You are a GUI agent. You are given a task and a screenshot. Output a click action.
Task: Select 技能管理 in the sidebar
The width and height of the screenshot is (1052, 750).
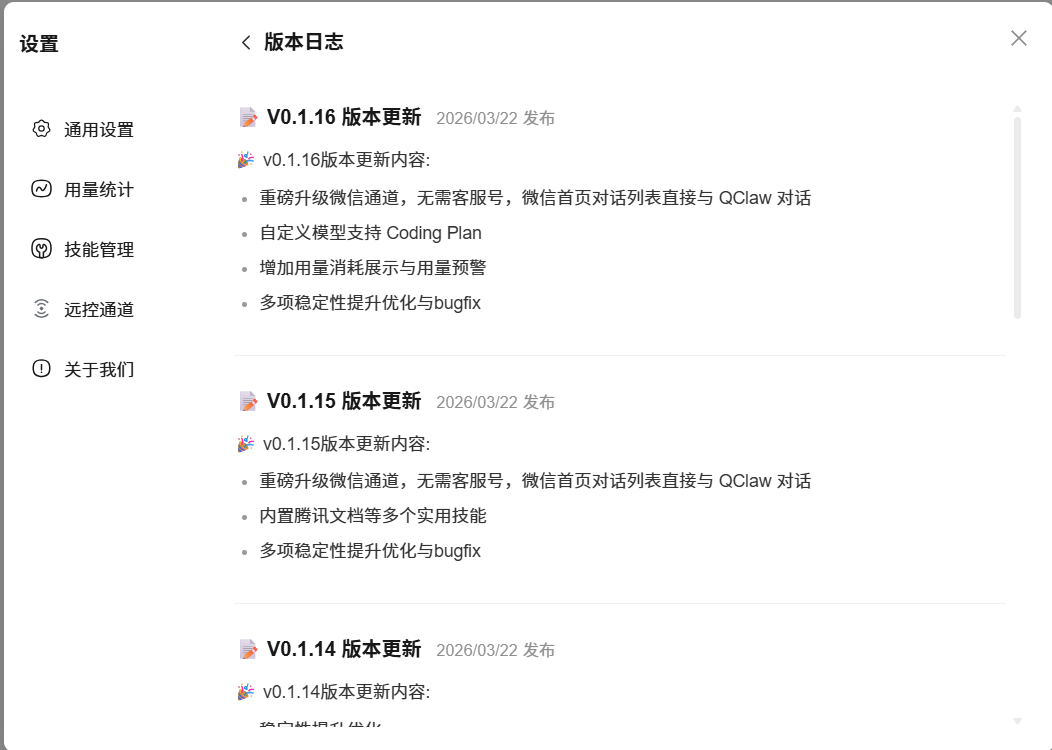[x=98, y=250]
